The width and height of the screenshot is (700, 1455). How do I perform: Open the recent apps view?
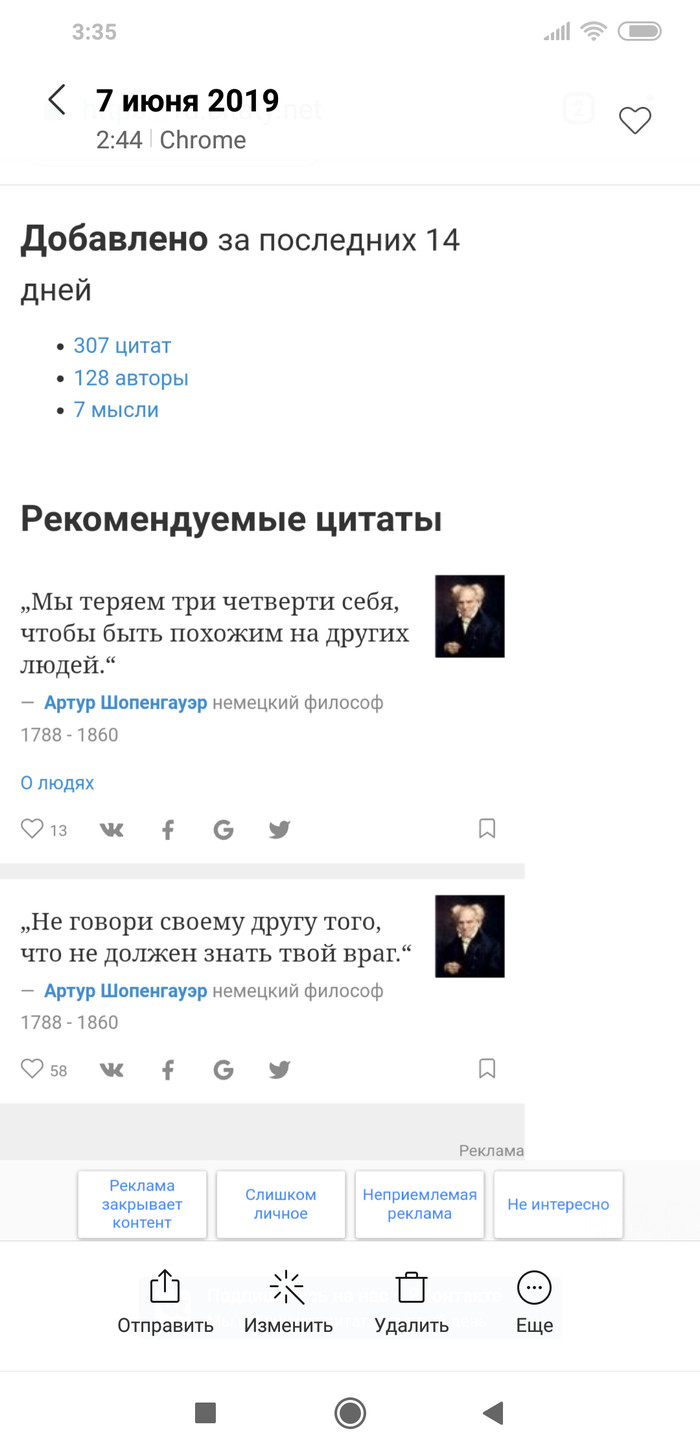coord(205,1412)
